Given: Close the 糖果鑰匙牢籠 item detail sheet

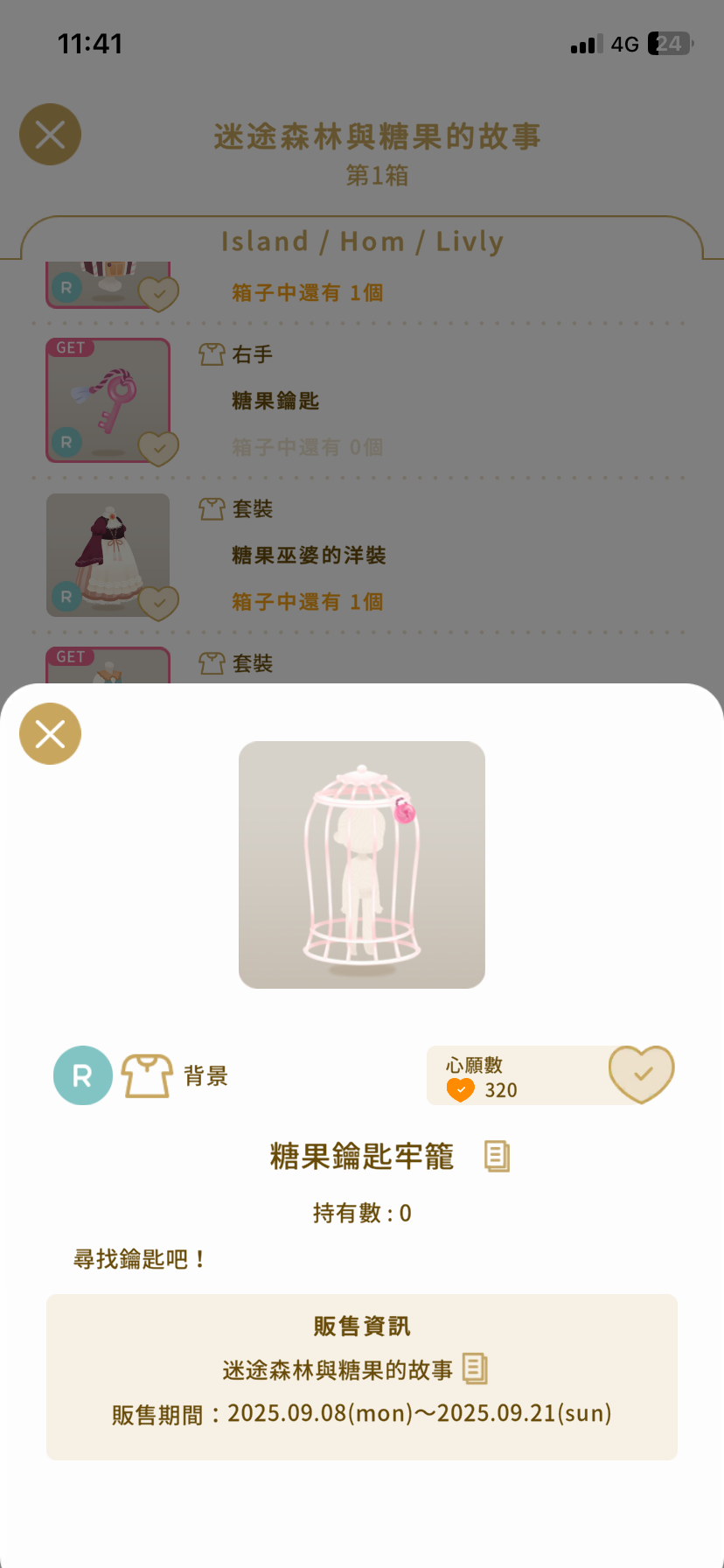Looking at the screenshot, I should (50, 733).
